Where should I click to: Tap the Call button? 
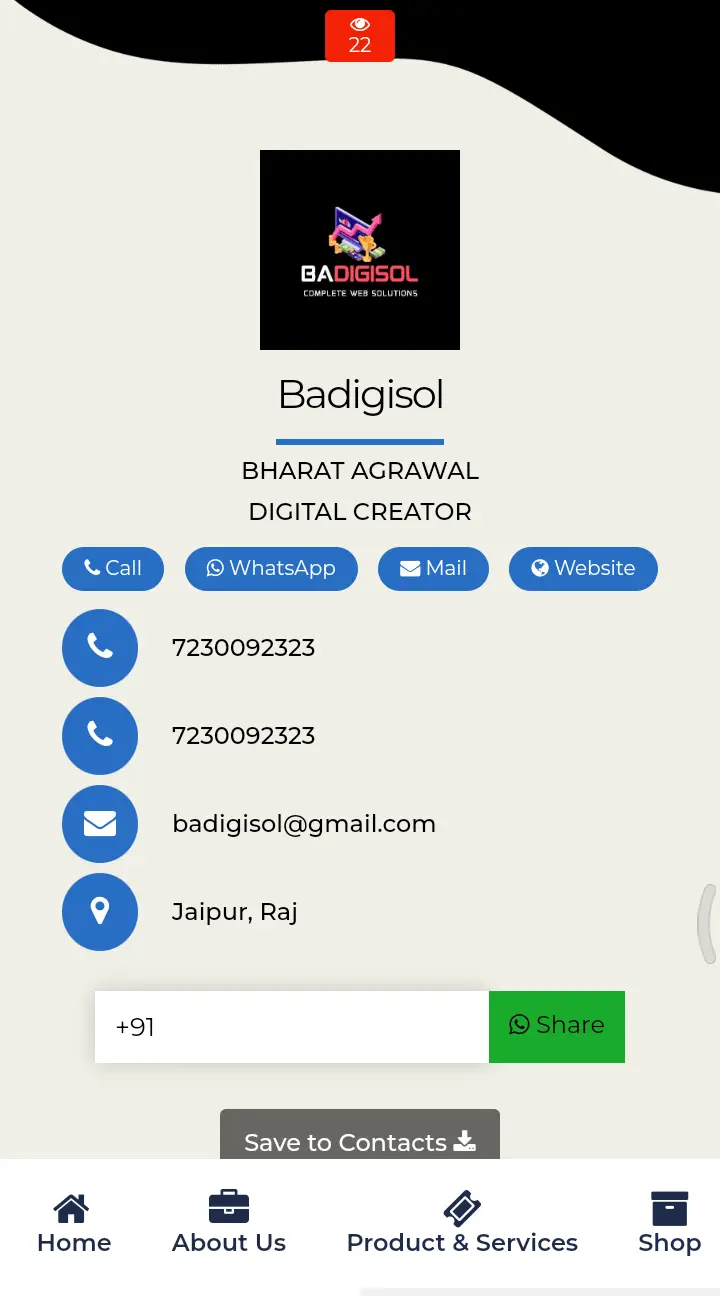coord(113,568)
